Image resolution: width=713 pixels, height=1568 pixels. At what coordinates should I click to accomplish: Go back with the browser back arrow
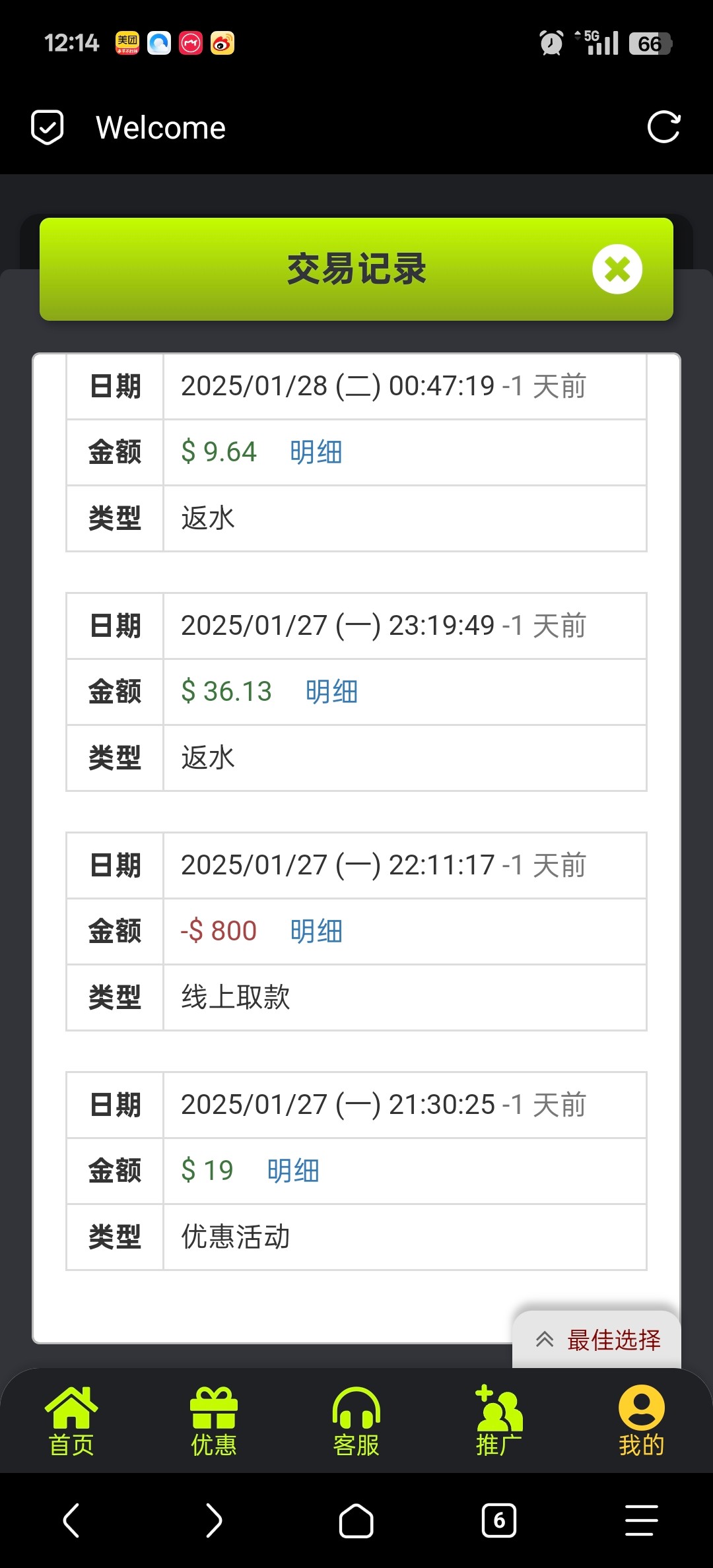click(x=71, y=1520)
